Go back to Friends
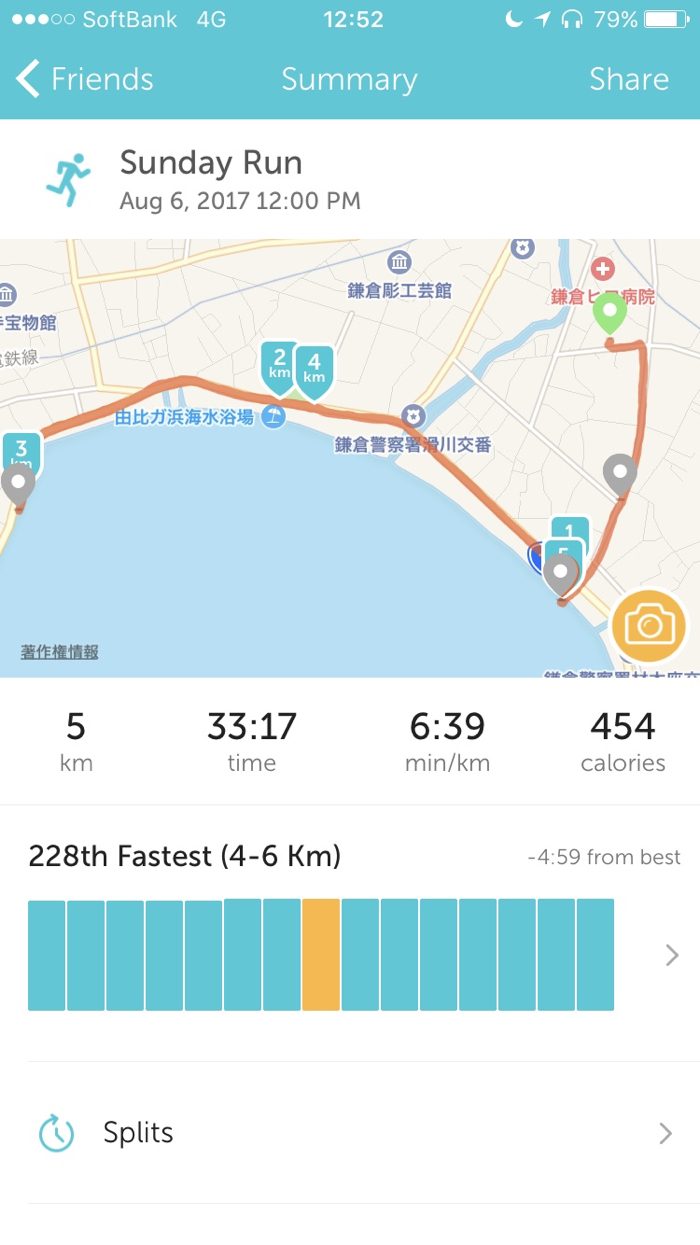This screenshot has width=700, height=1245. [85, 80]
